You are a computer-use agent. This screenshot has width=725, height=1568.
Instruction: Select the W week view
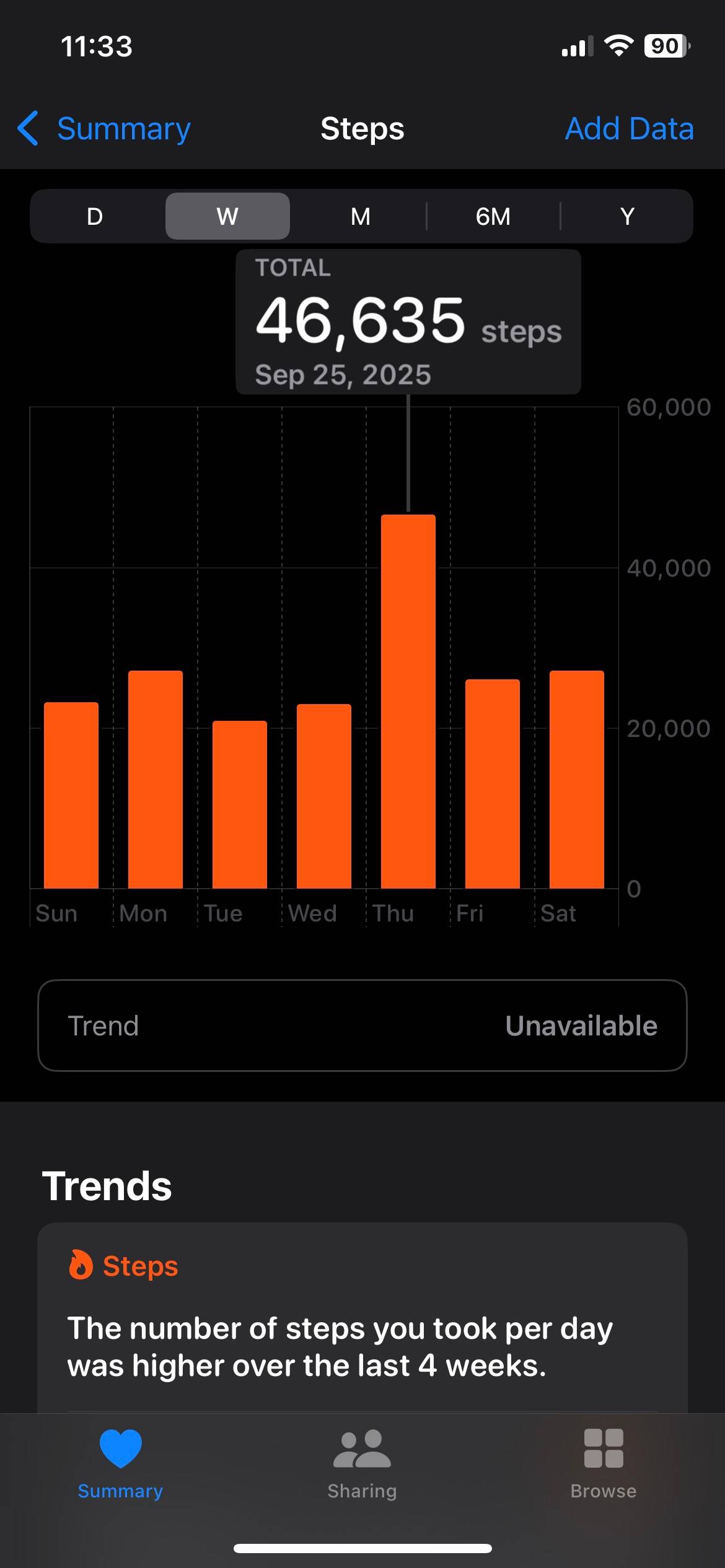[227, 216]
